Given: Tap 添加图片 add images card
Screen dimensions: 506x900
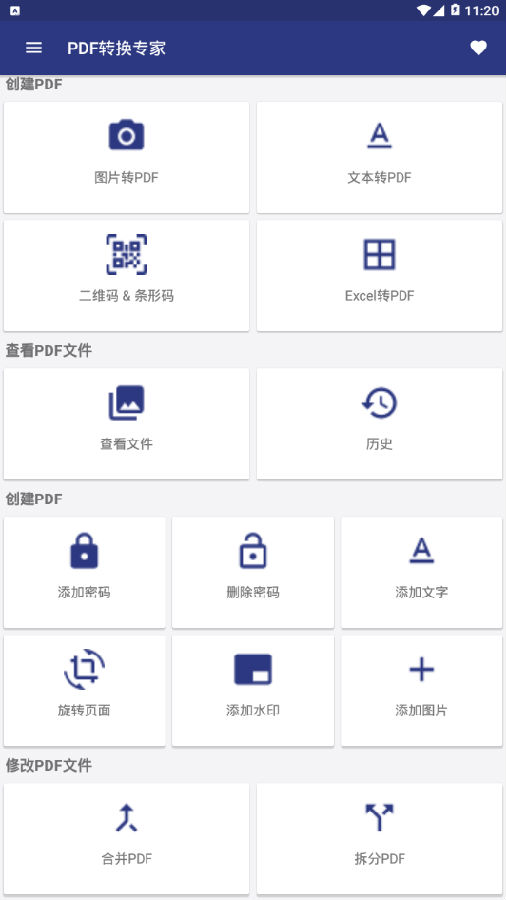Looking at the screenshot, I should [x=422, y=690].
